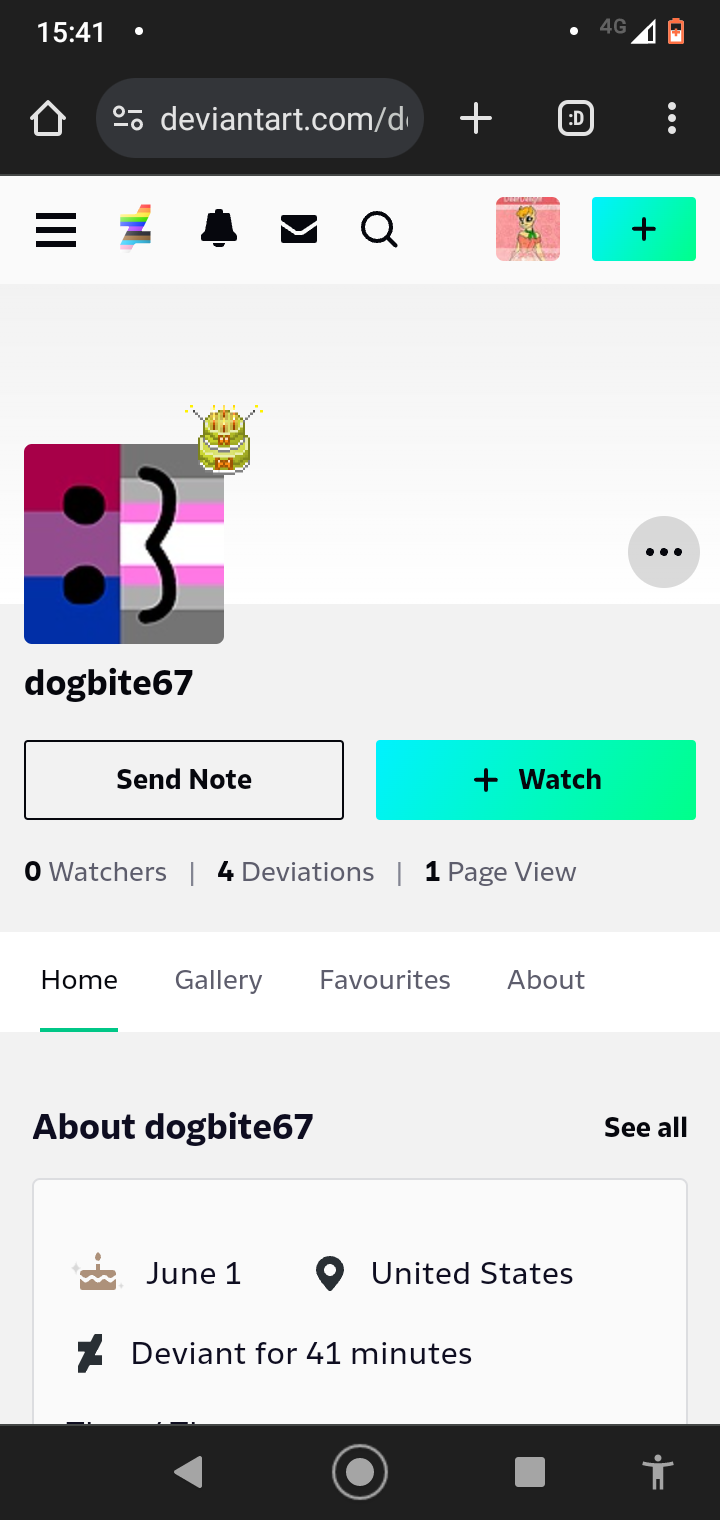
Task: Switch to the Favourites tab
Action: (385, 980)
